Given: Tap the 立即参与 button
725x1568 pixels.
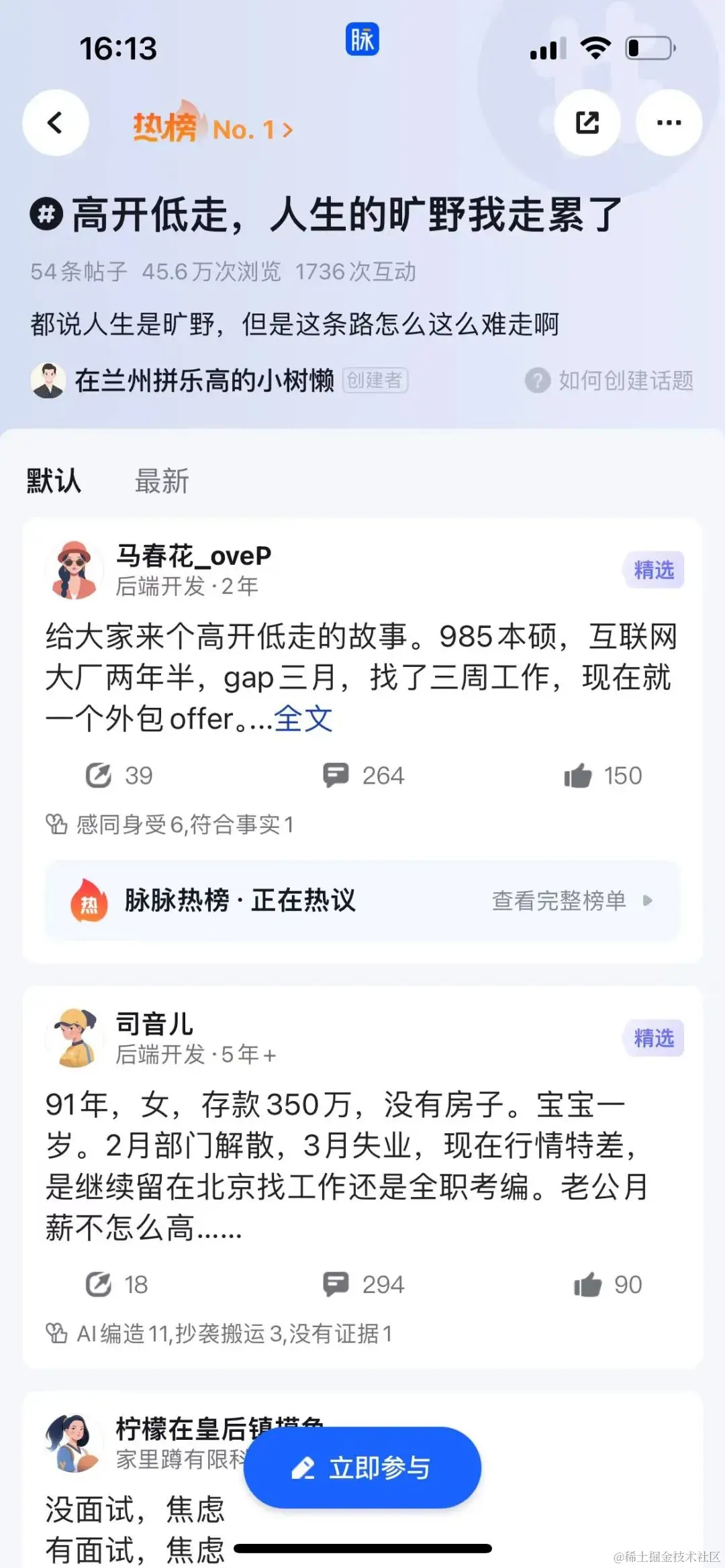Looking at the screenshot, I should [362, 1467].
